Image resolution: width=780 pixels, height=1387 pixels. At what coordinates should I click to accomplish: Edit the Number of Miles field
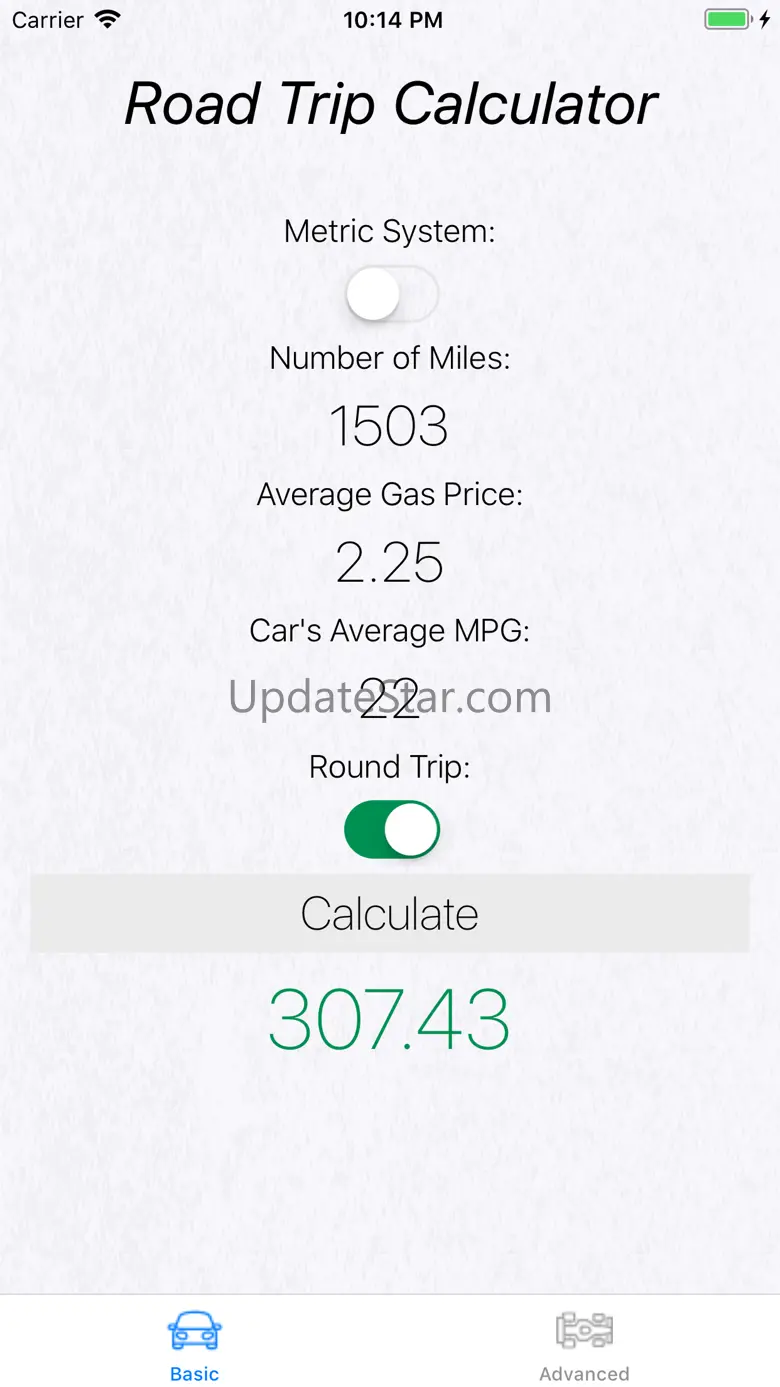[x=389, y=426]
